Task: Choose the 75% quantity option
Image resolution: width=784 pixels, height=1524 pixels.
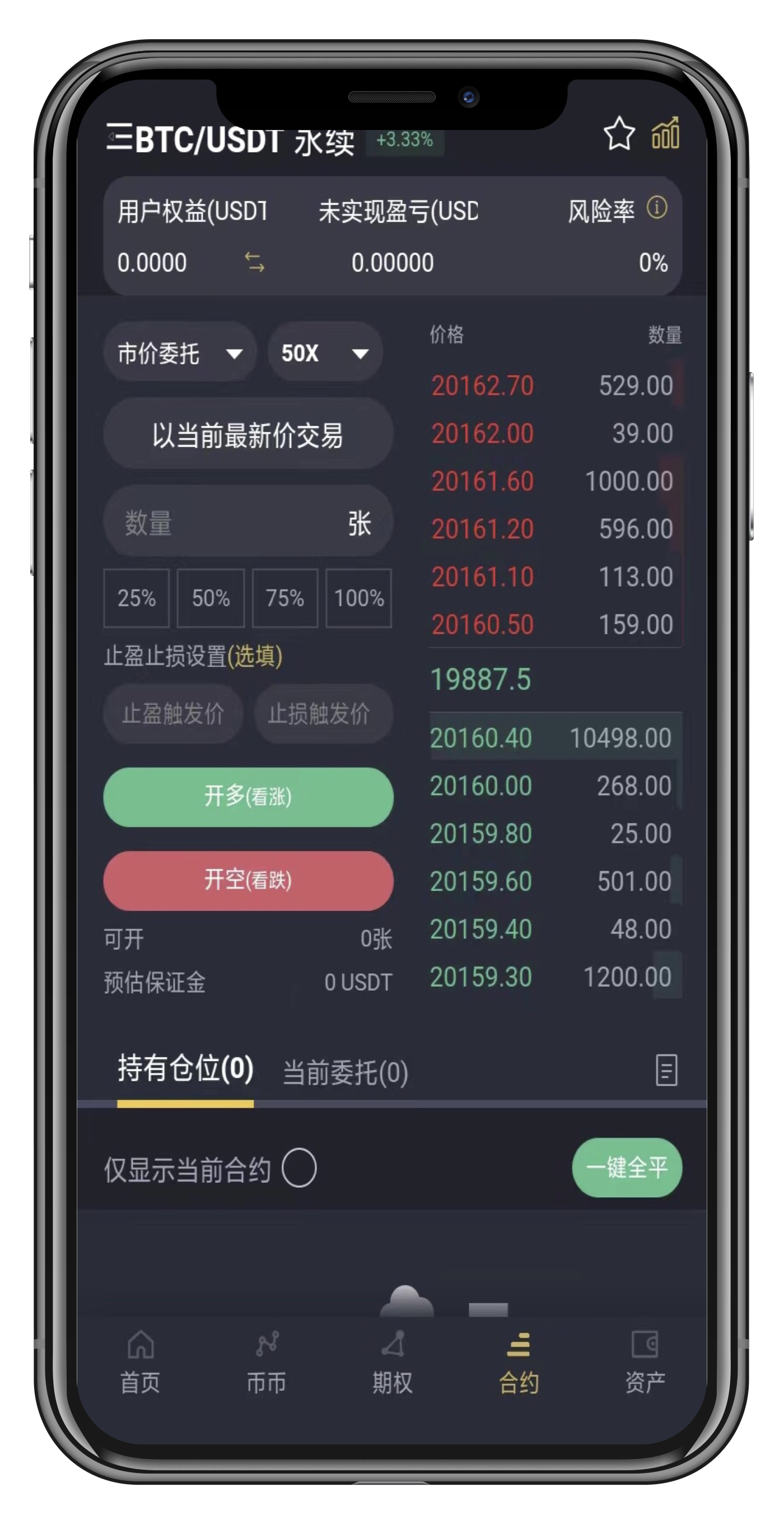Action: point(284,597)
